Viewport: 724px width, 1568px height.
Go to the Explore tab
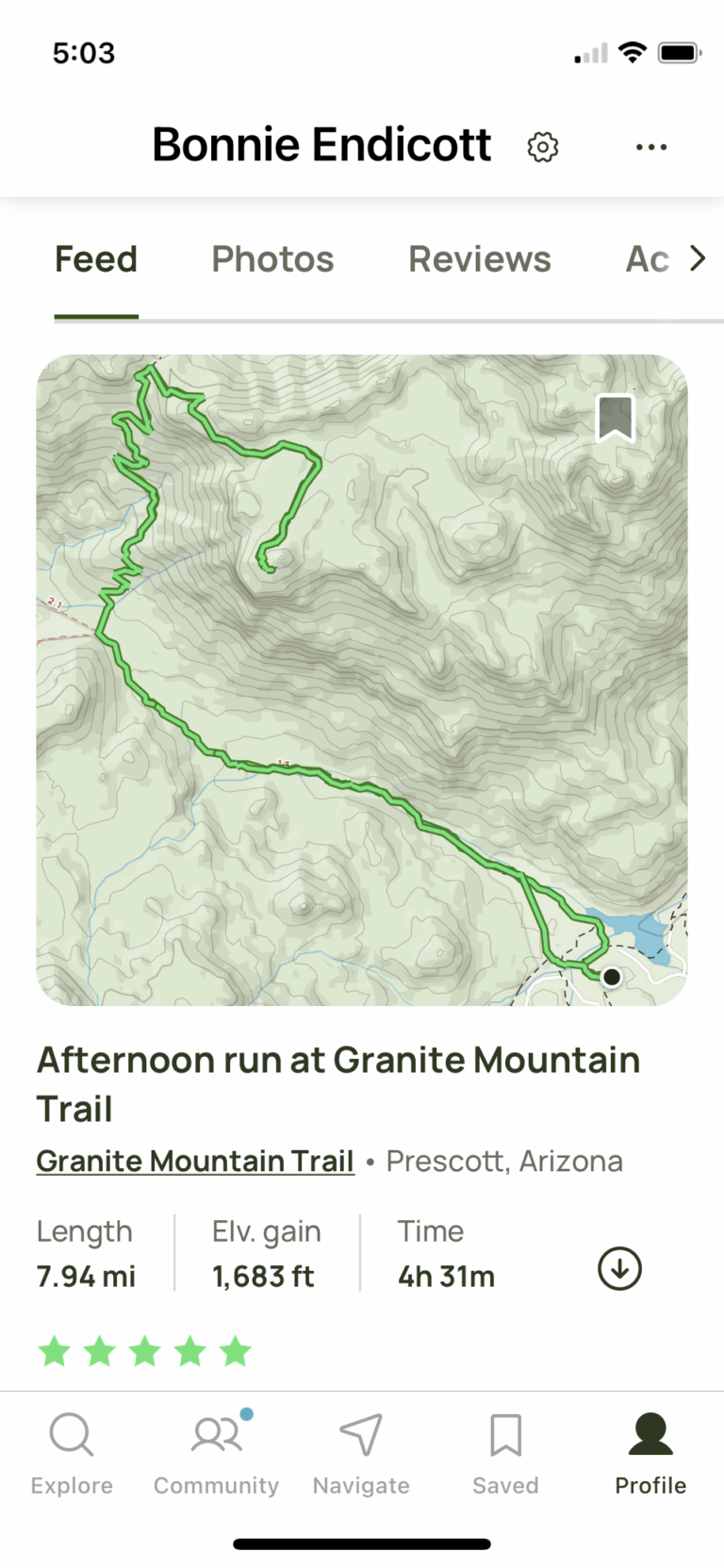tap(72, 1454)
